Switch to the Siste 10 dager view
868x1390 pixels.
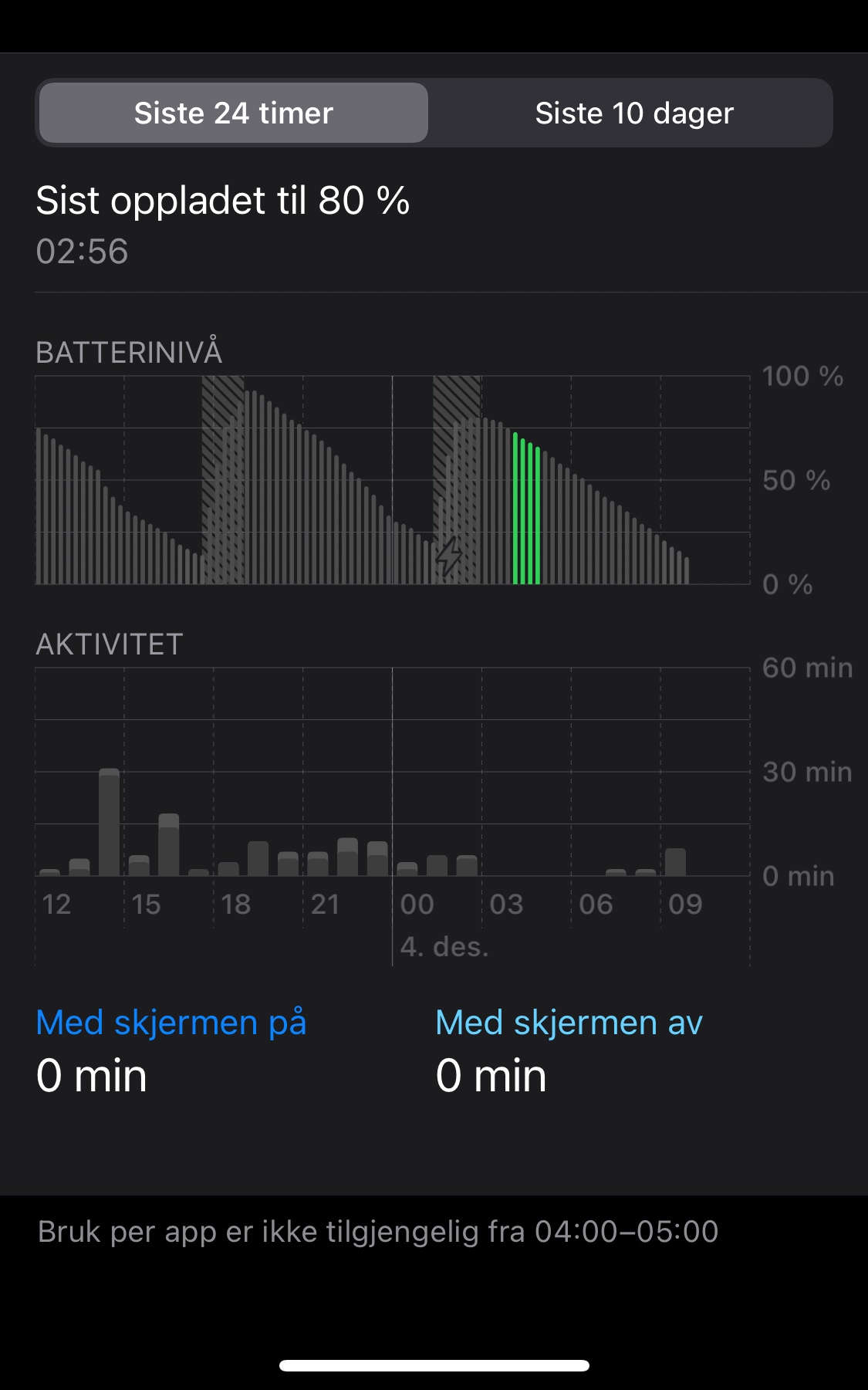tap(633, 113)
